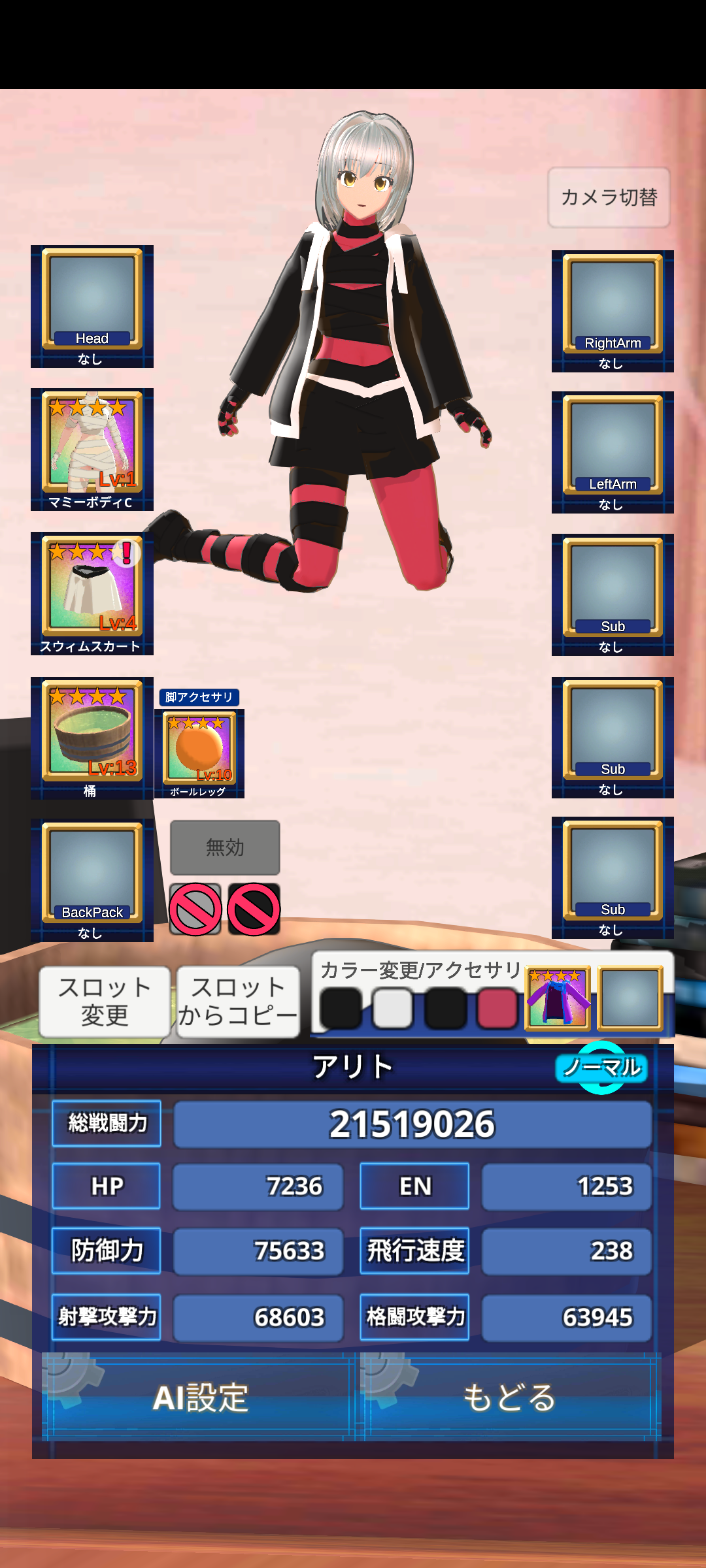706x1568 pixels.
Task: Open the empty BackPack slot
Action: pos(92,880)
